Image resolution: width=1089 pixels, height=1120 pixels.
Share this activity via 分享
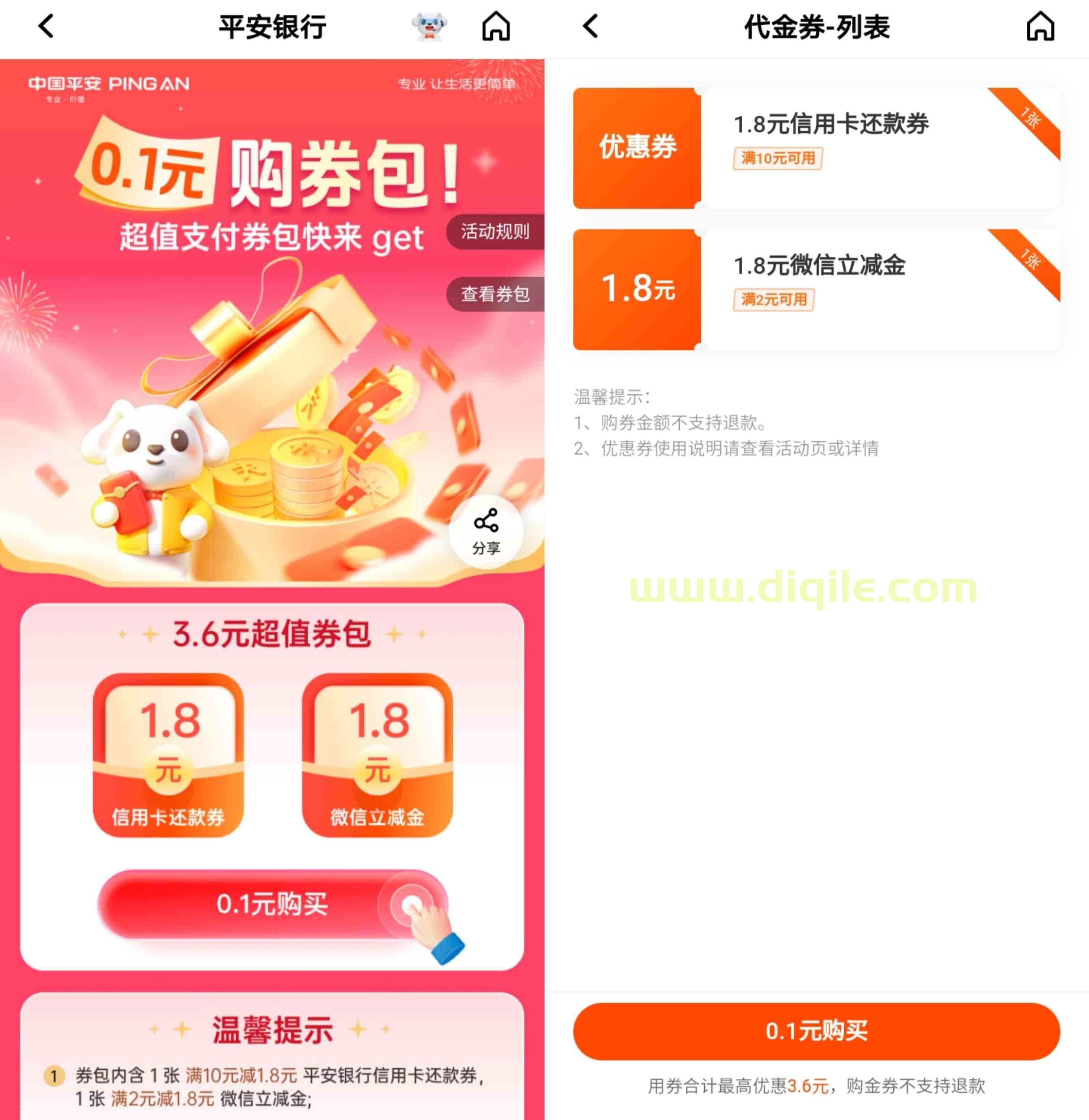click(486, 531)
